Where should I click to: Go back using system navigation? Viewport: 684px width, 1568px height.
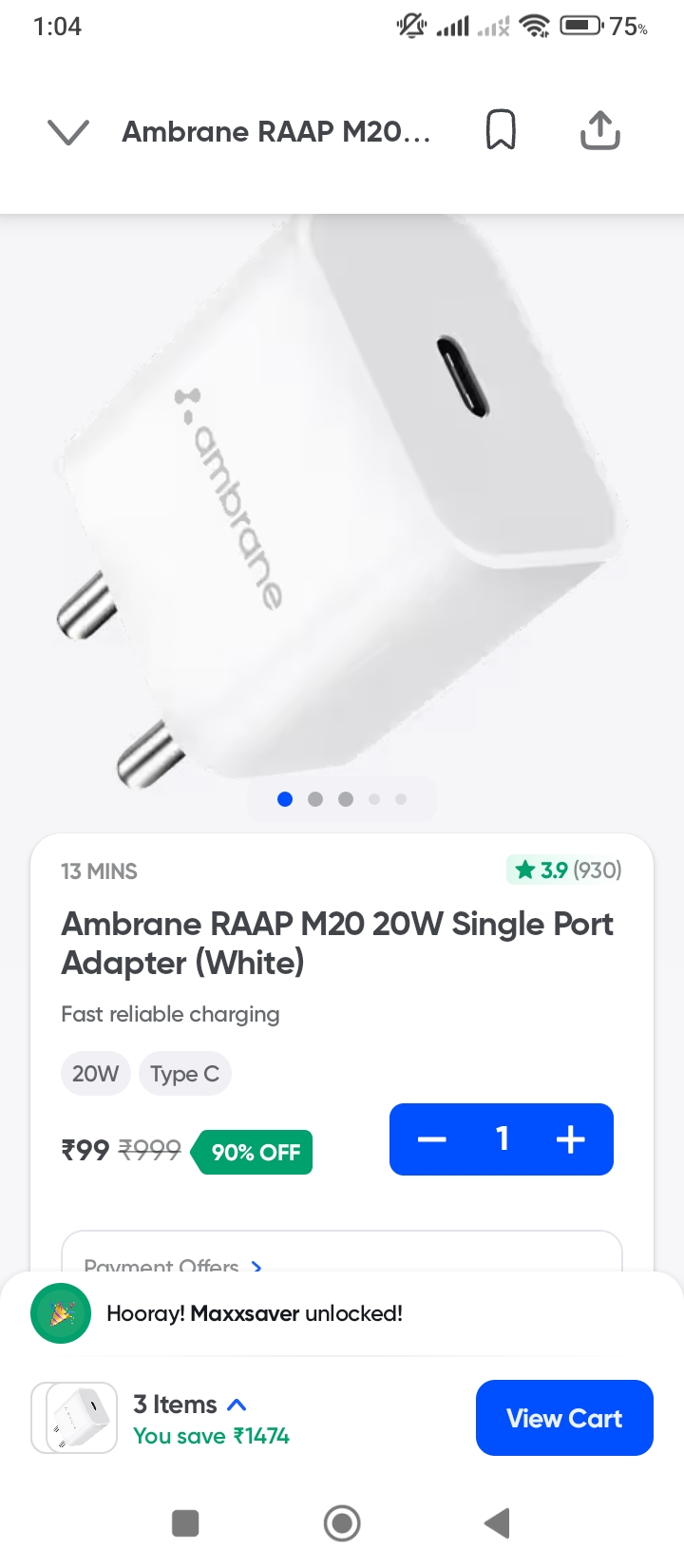point(497,1523)
